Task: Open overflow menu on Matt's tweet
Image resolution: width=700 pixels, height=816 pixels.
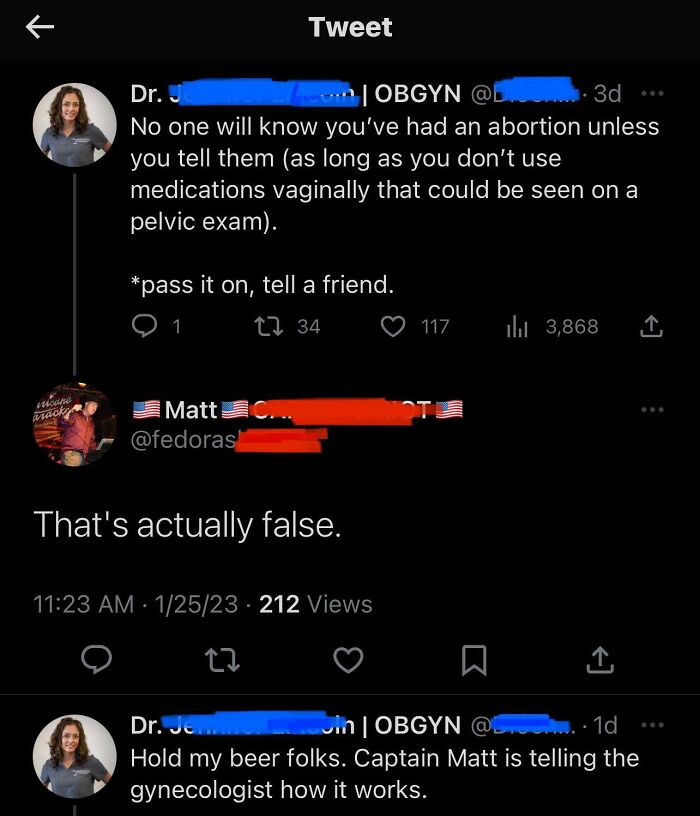Action: point(652,409)
